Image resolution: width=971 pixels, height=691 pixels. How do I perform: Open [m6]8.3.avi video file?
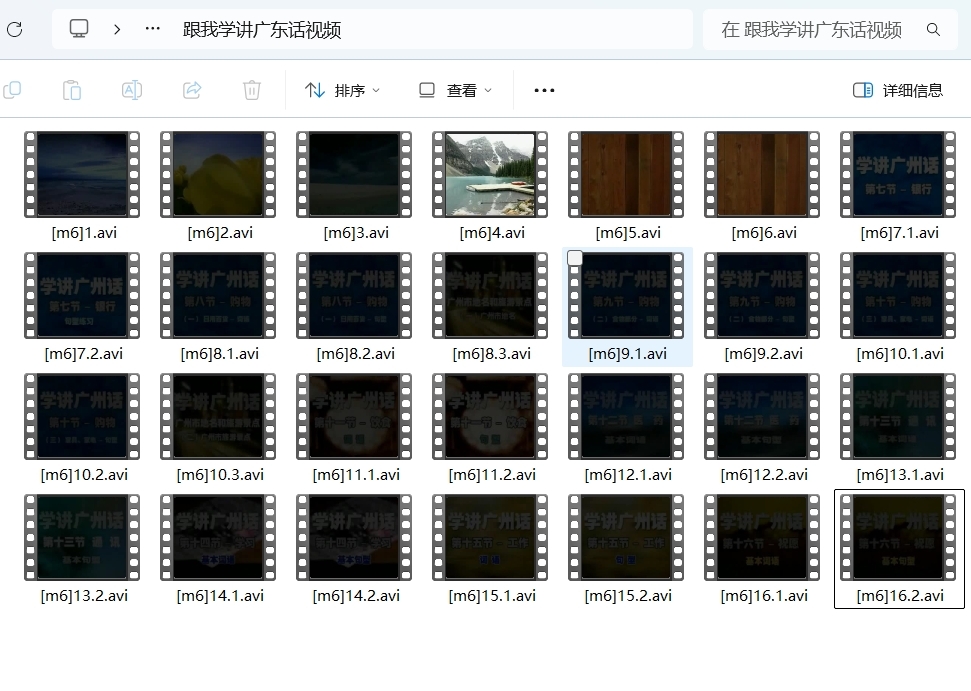pos(490,296)
